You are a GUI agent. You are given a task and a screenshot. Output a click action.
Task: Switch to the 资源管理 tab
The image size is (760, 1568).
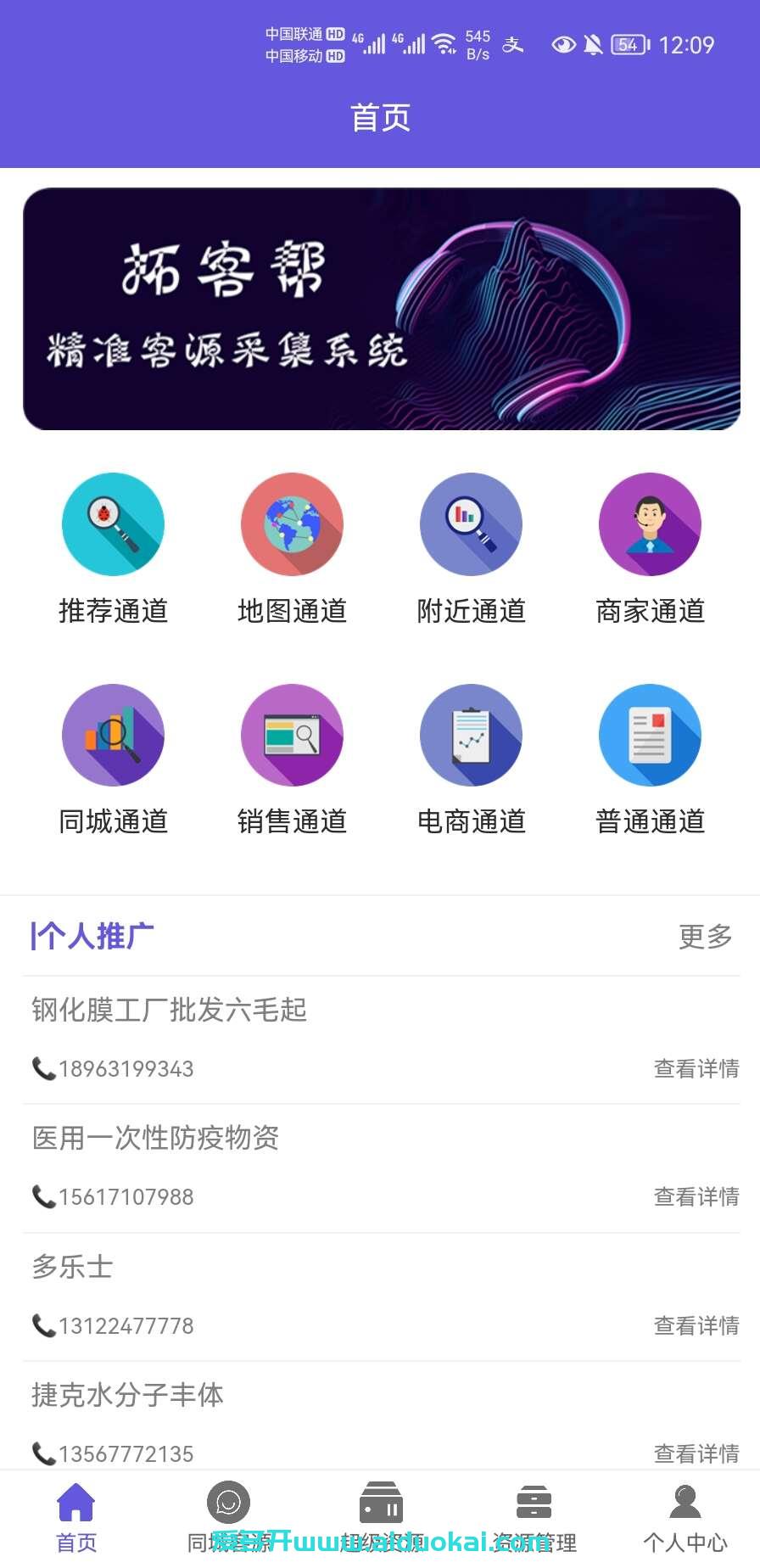tap(534, 1517)
